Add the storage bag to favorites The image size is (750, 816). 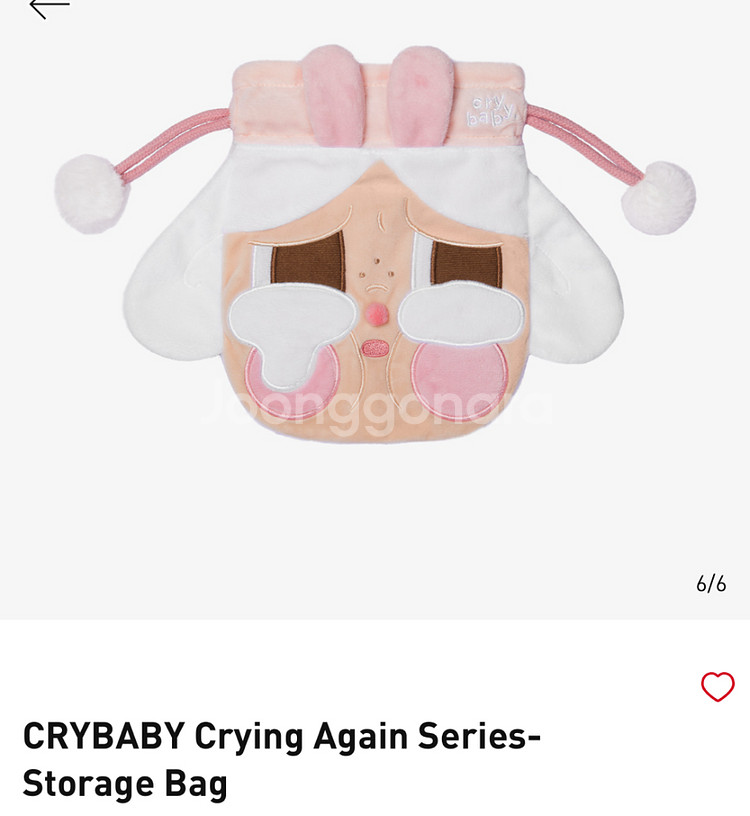717,686
